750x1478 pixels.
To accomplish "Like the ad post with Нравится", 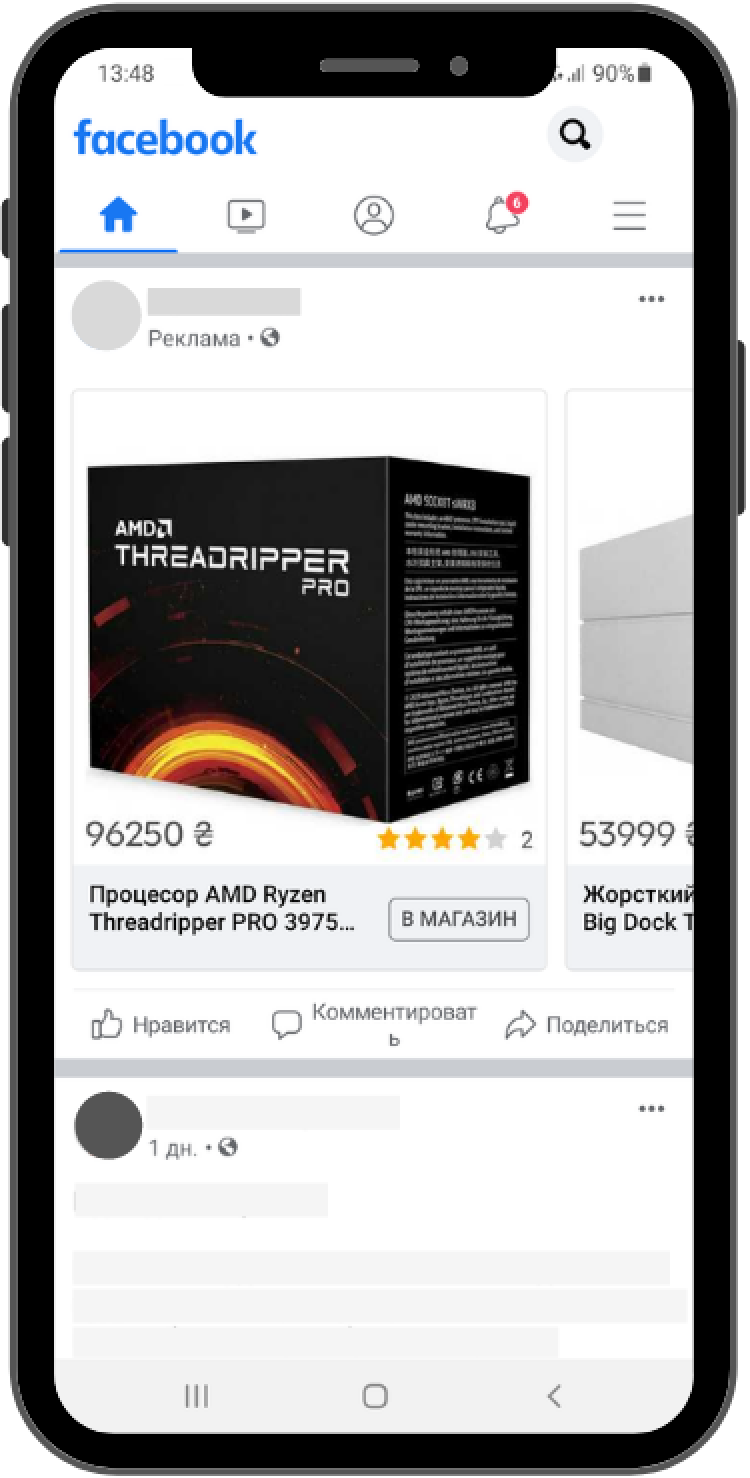I will 161,1025.
